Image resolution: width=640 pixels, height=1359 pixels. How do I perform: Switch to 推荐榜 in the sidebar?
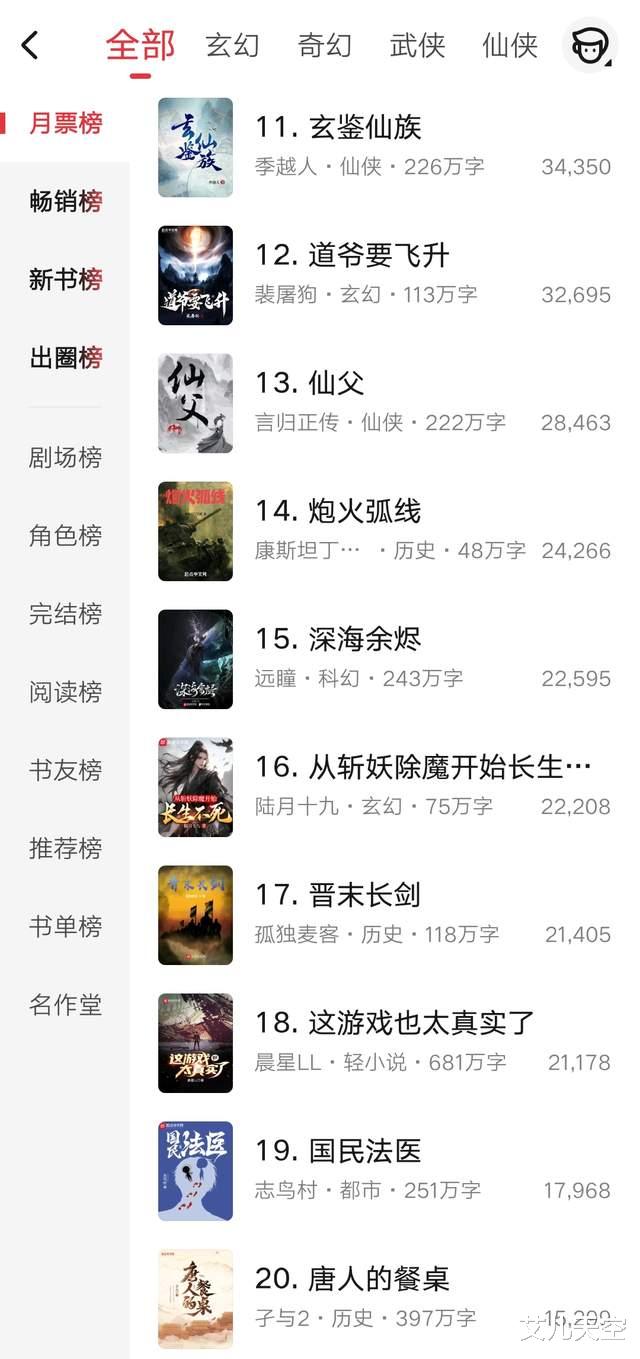pyautogui.click(x=66, y=848)
